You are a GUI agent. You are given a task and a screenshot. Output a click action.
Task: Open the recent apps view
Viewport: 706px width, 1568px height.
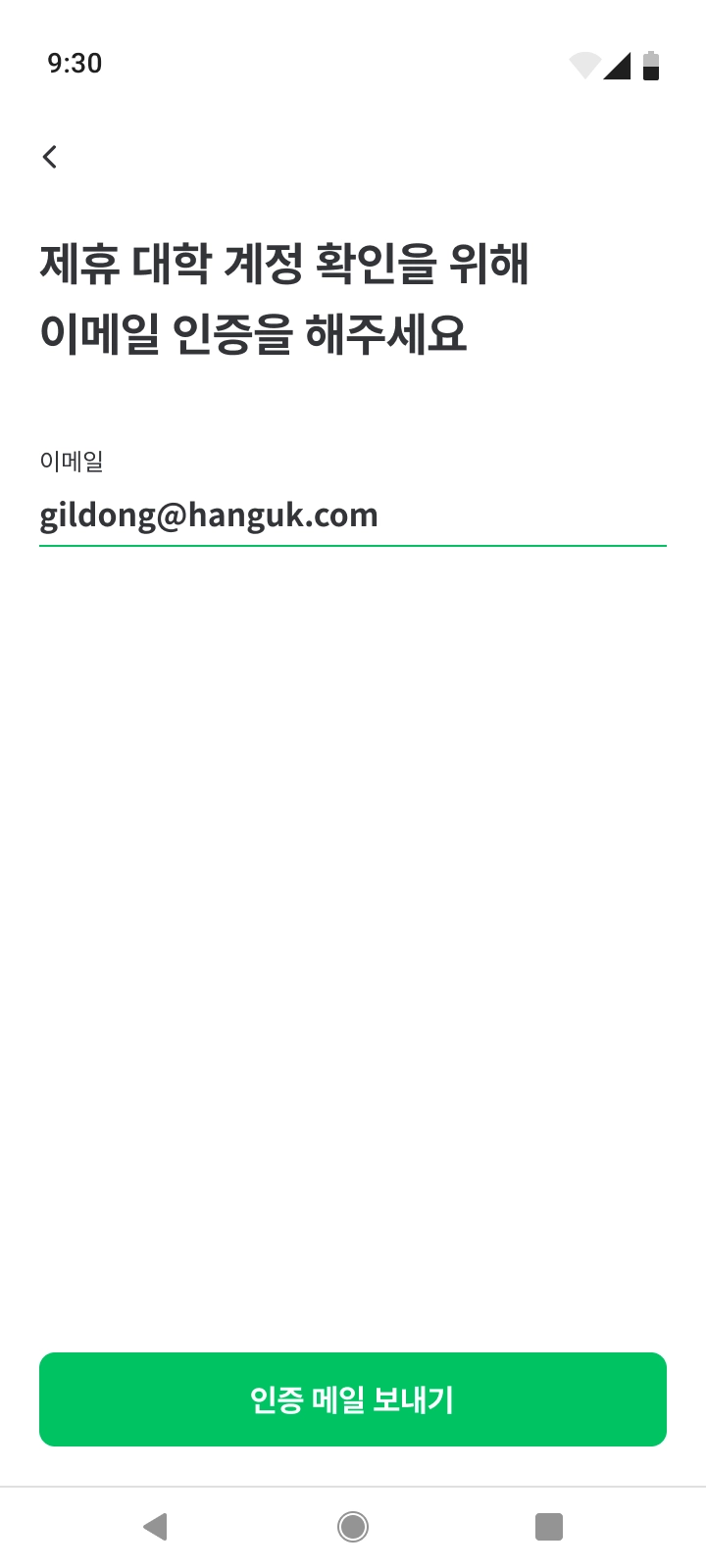pyautogui.click(x=548, y=1527)
